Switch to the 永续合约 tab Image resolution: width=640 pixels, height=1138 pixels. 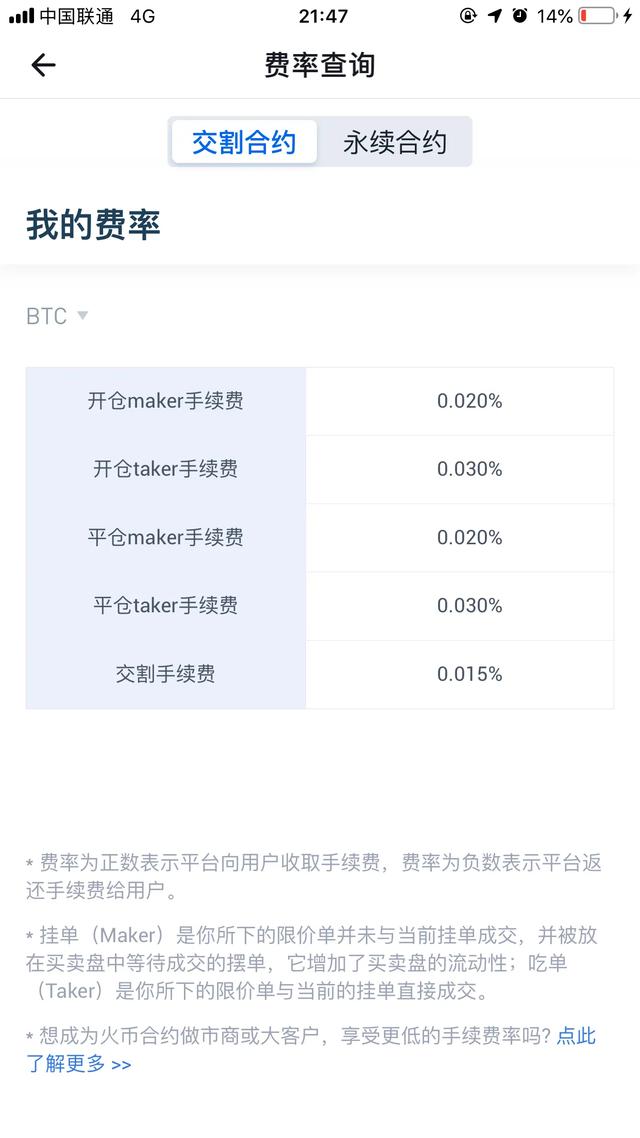(x=394, y=142)
